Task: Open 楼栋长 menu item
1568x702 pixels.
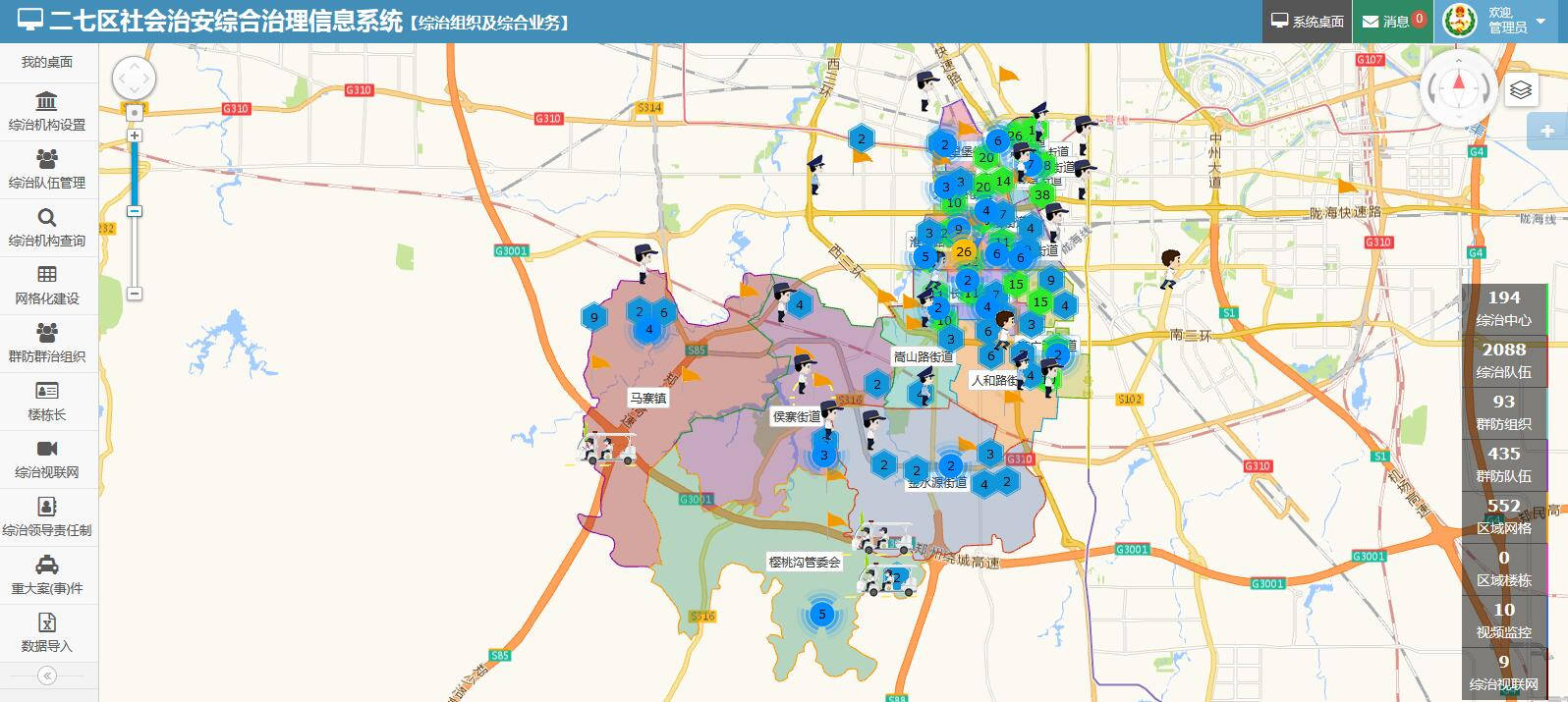Action: 47,401
